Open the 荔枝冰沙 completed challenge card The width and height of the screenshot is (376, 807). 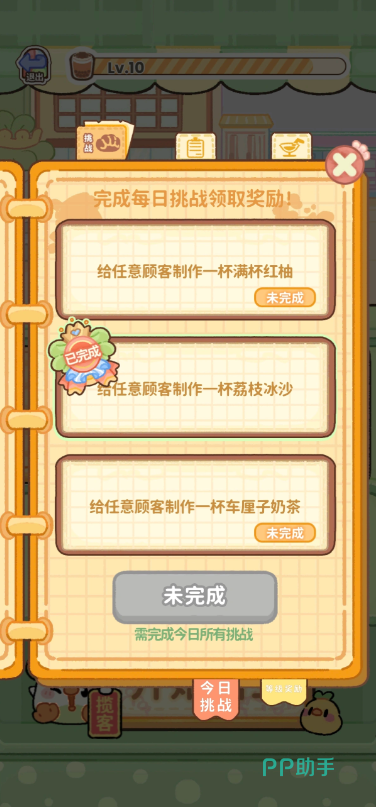pyautogui.click(x=195, y=388)
